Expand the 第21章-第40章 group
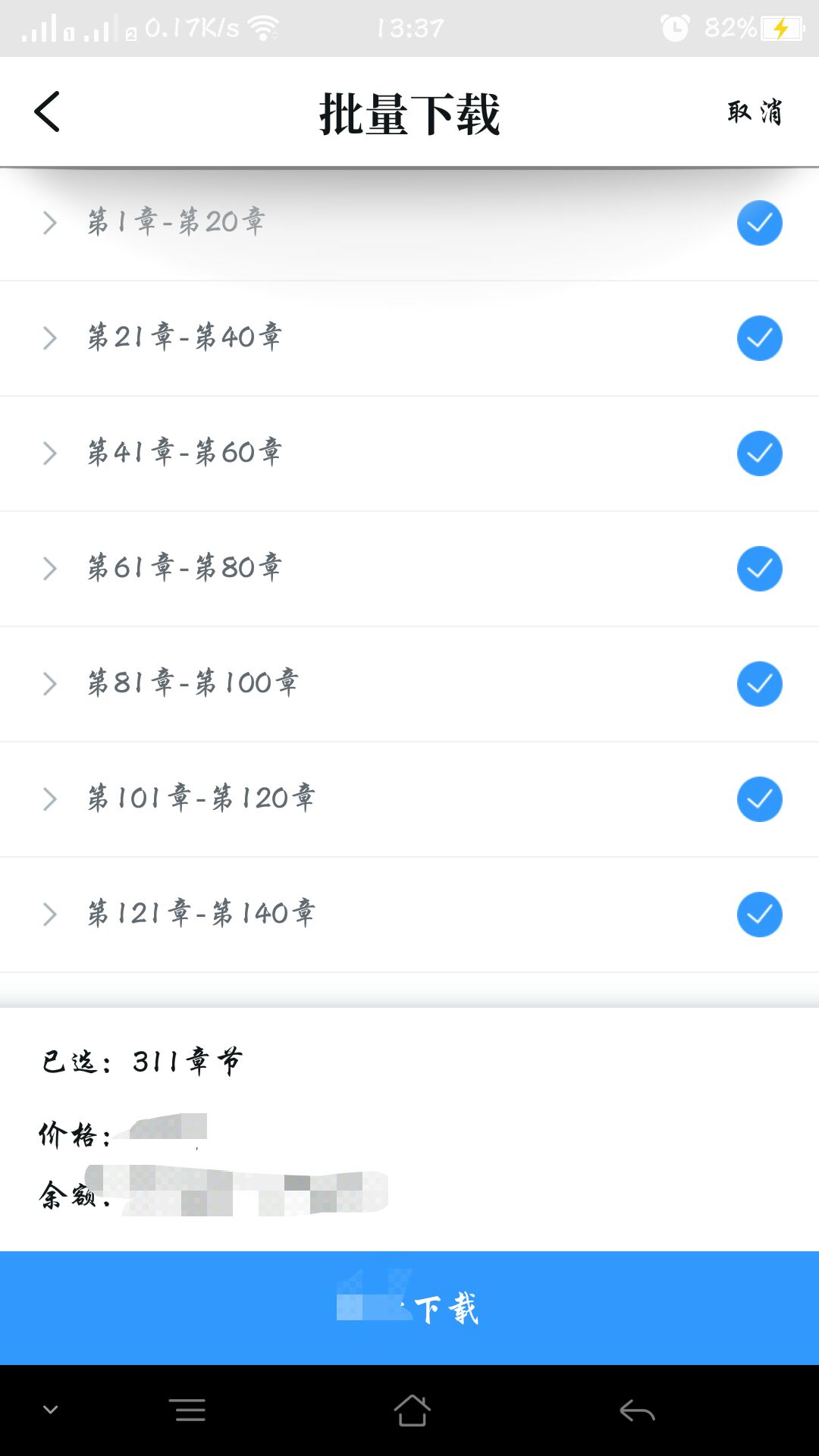Screen dimensions: 819x1456 pos(50,338)
